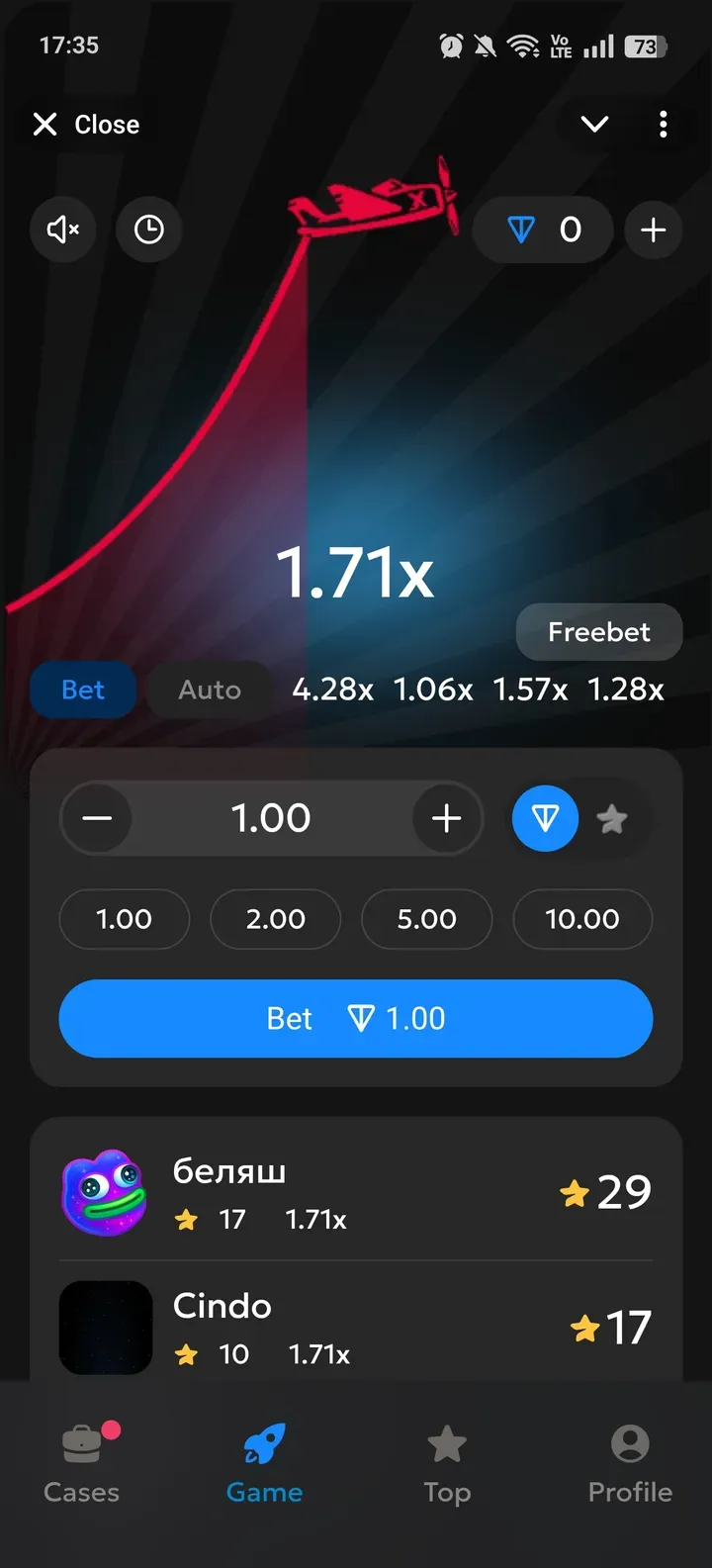
Task: Open the round history clock
Action: [x=148, y=230]
